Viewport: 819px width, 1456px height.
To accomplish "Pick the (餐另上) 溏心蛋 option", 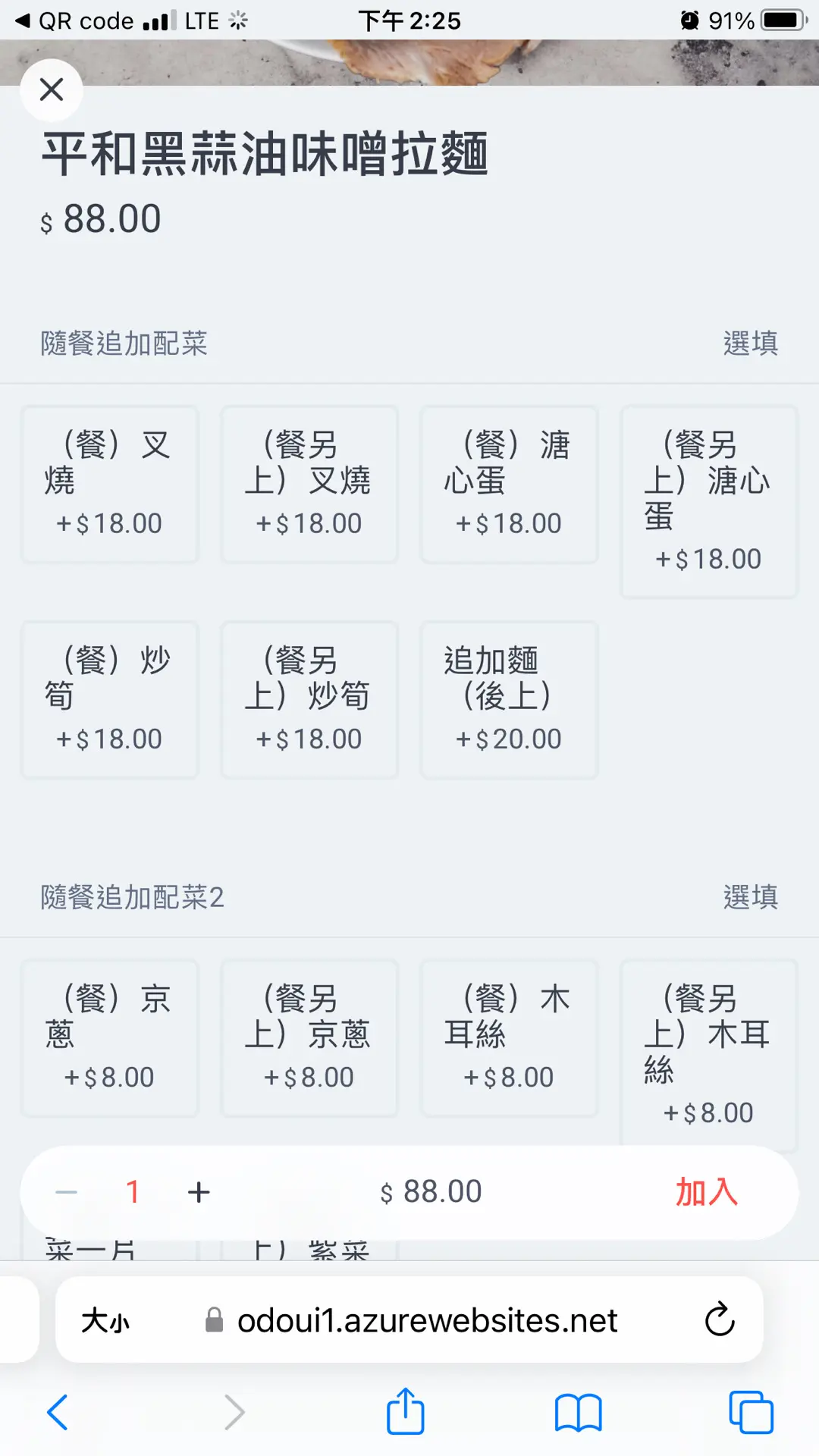I will [709, 502].
